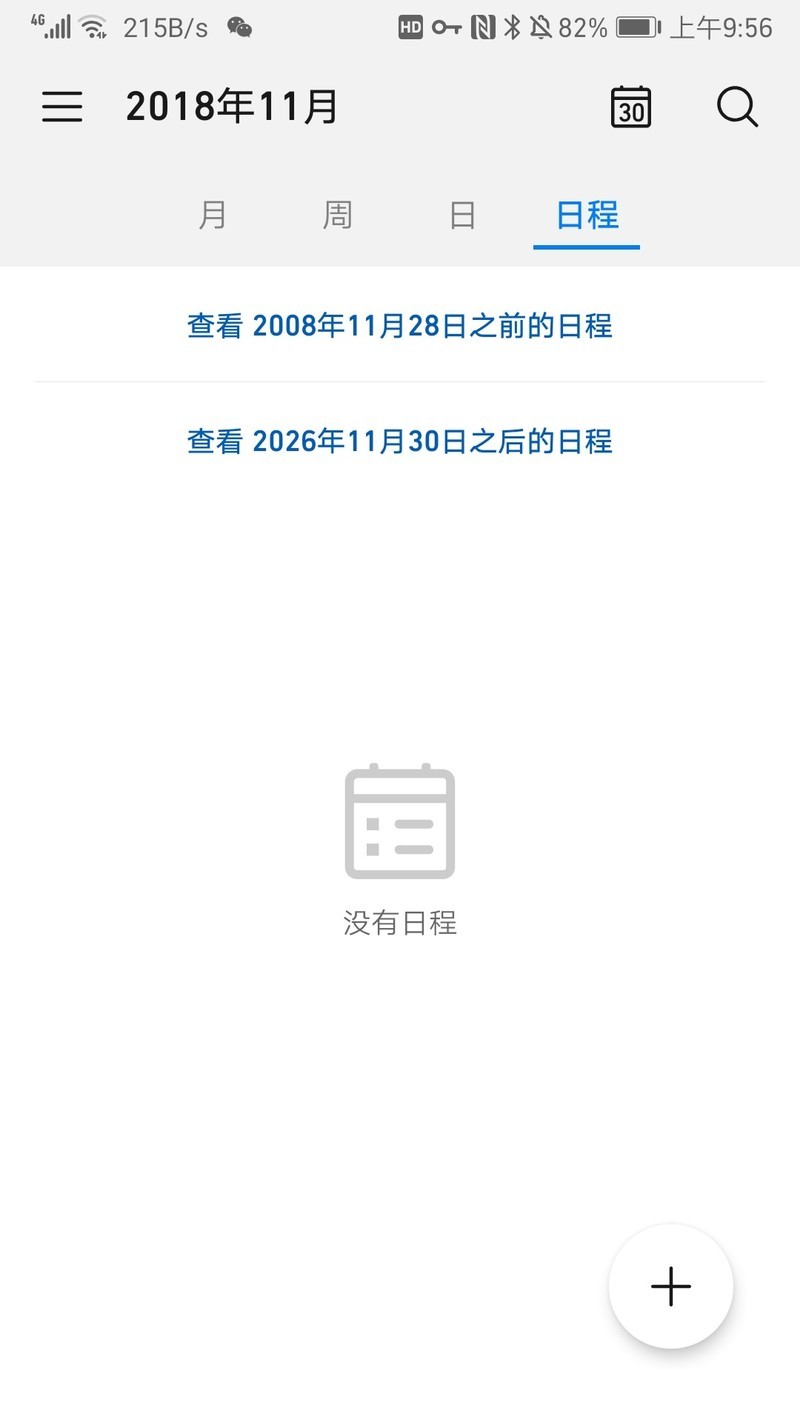Switch to the 日 view tab
Image resolution: width=800 pixels, height=1422 pixels.
click(x=462, y=215)
